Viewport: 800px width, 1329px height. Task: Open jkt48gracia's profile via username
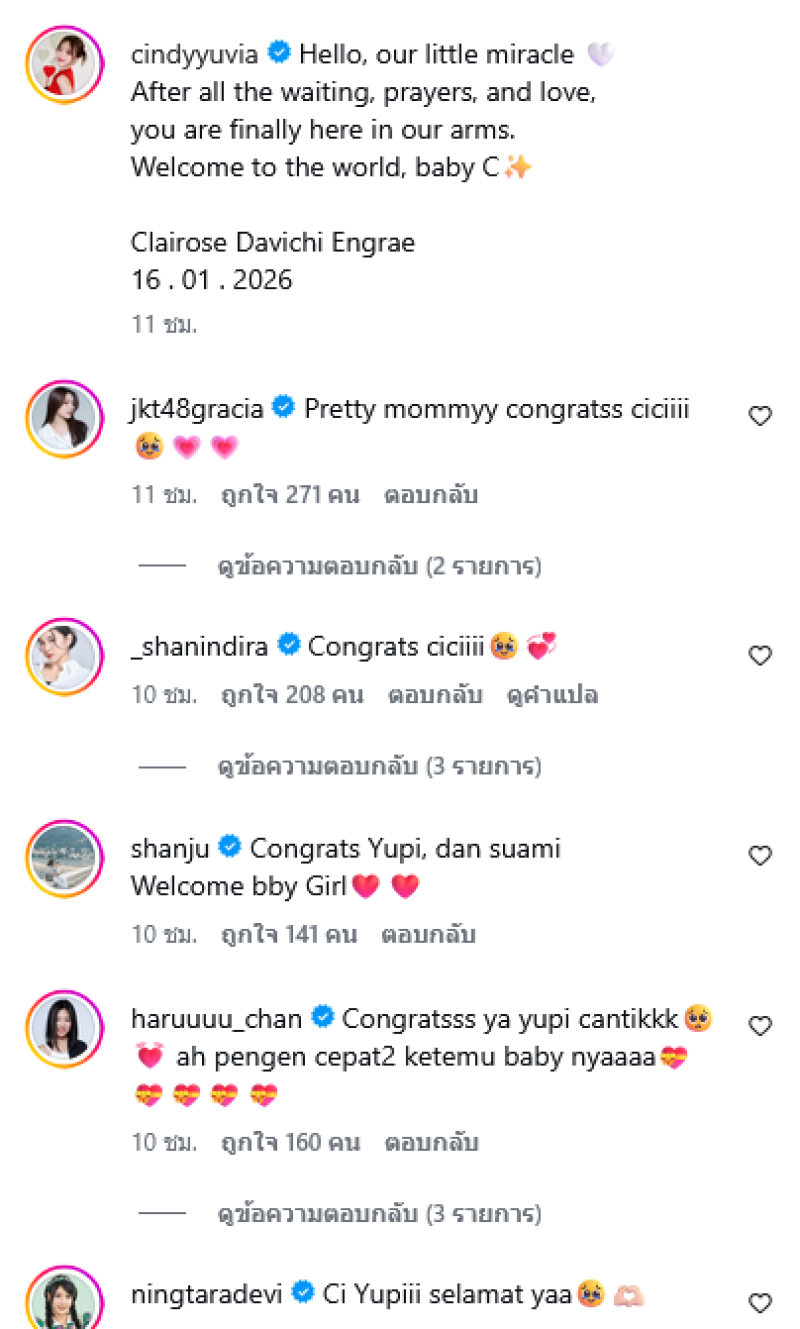pyautogui.click(x=197, y=409)
